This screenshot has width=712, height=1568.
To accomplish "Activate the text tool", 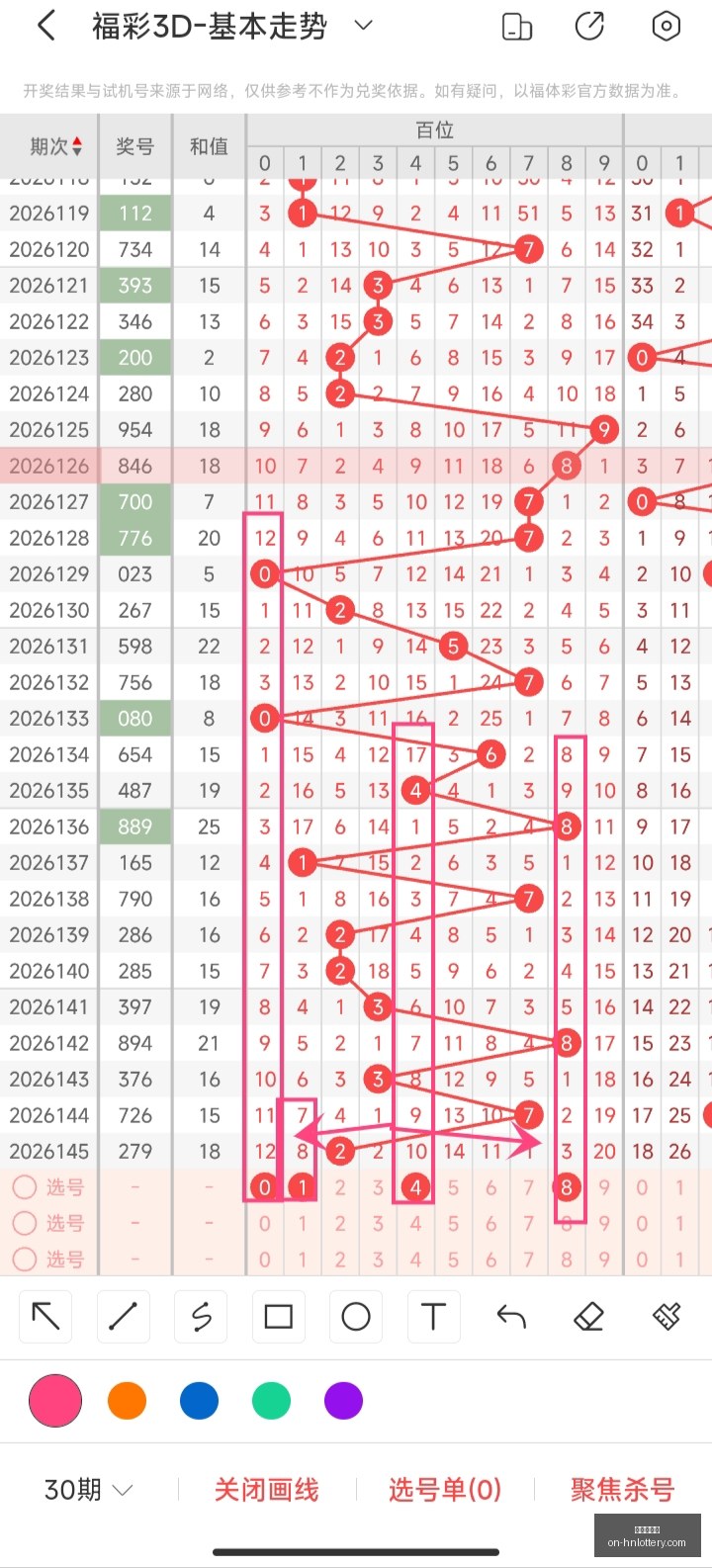I will tap(433, 1316).
